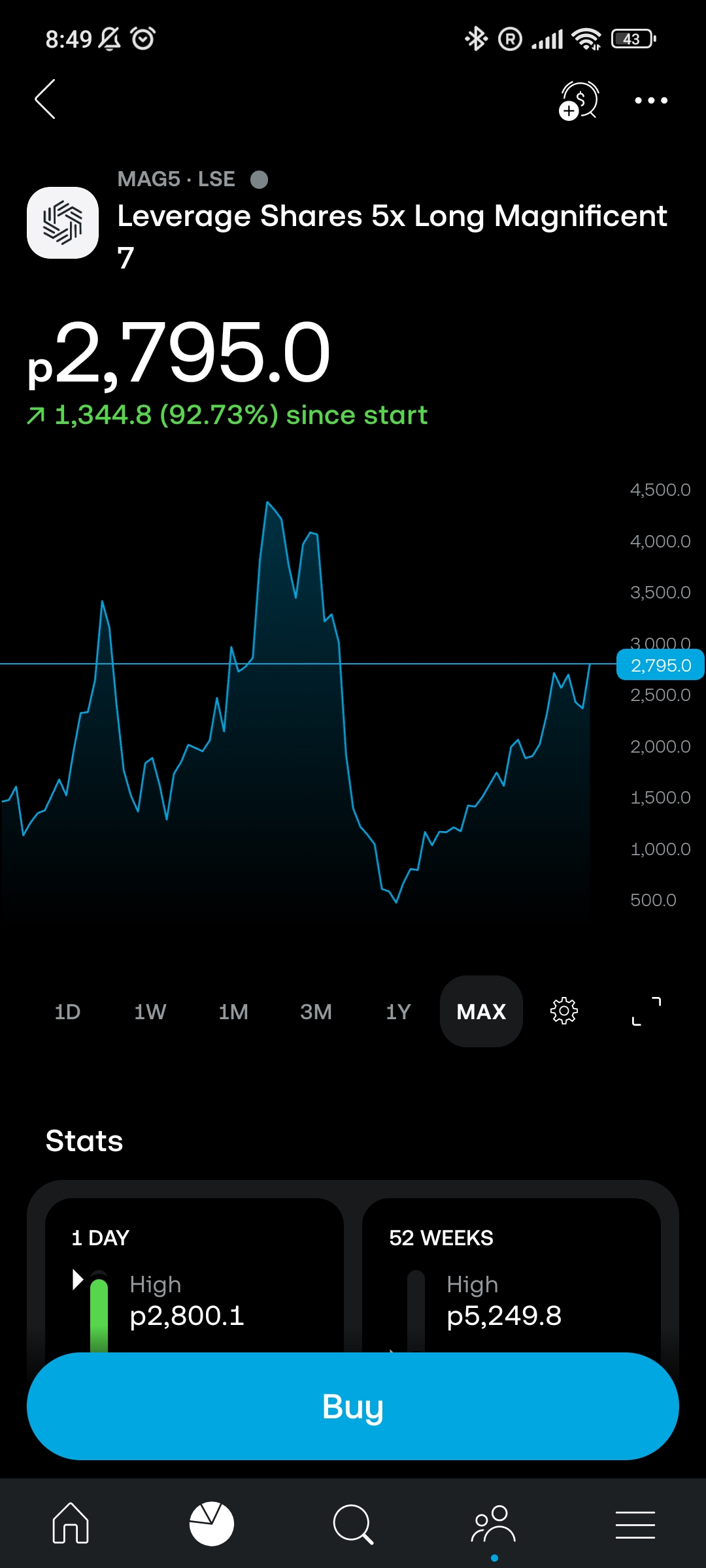Switch chart to 1D range

[67, 1011]
